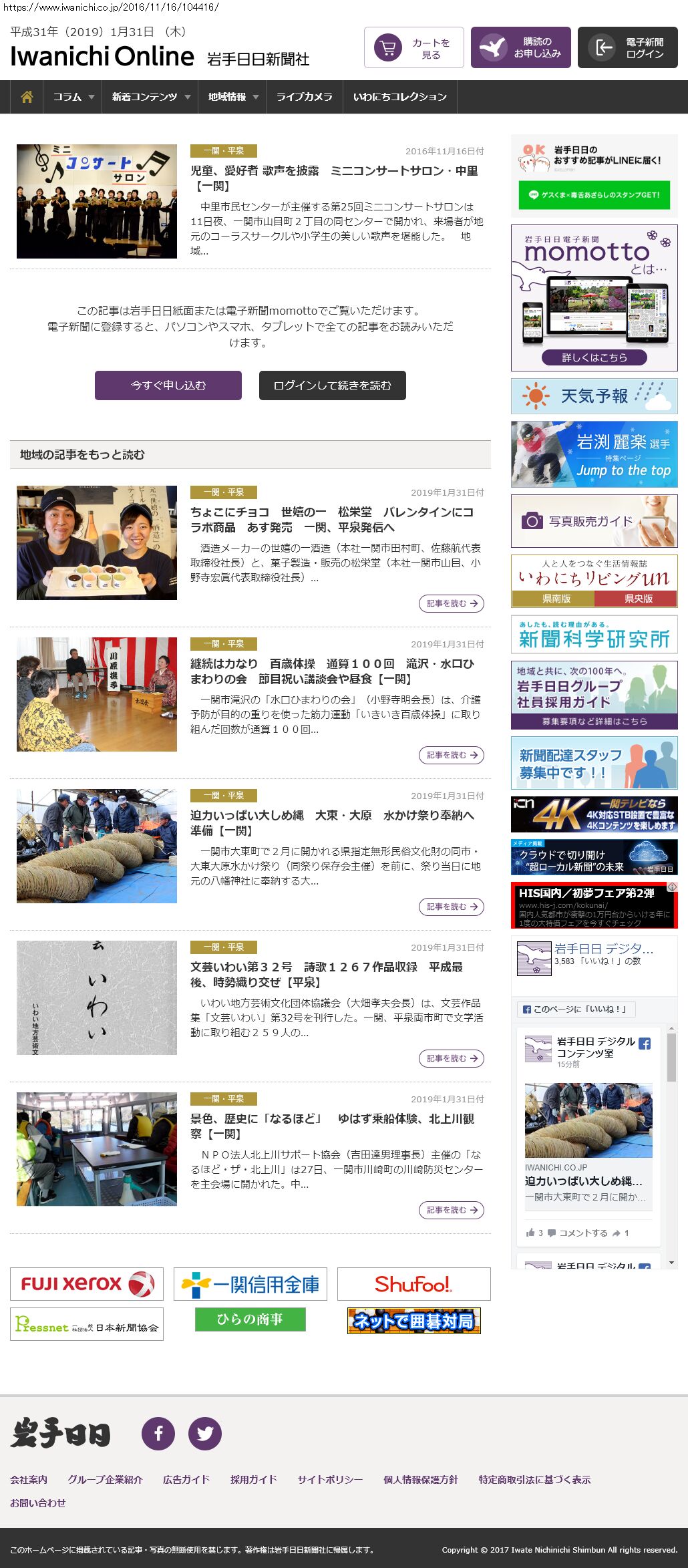
Task: Open 電子新聞ログイン
Action: (x=627, y=48)
